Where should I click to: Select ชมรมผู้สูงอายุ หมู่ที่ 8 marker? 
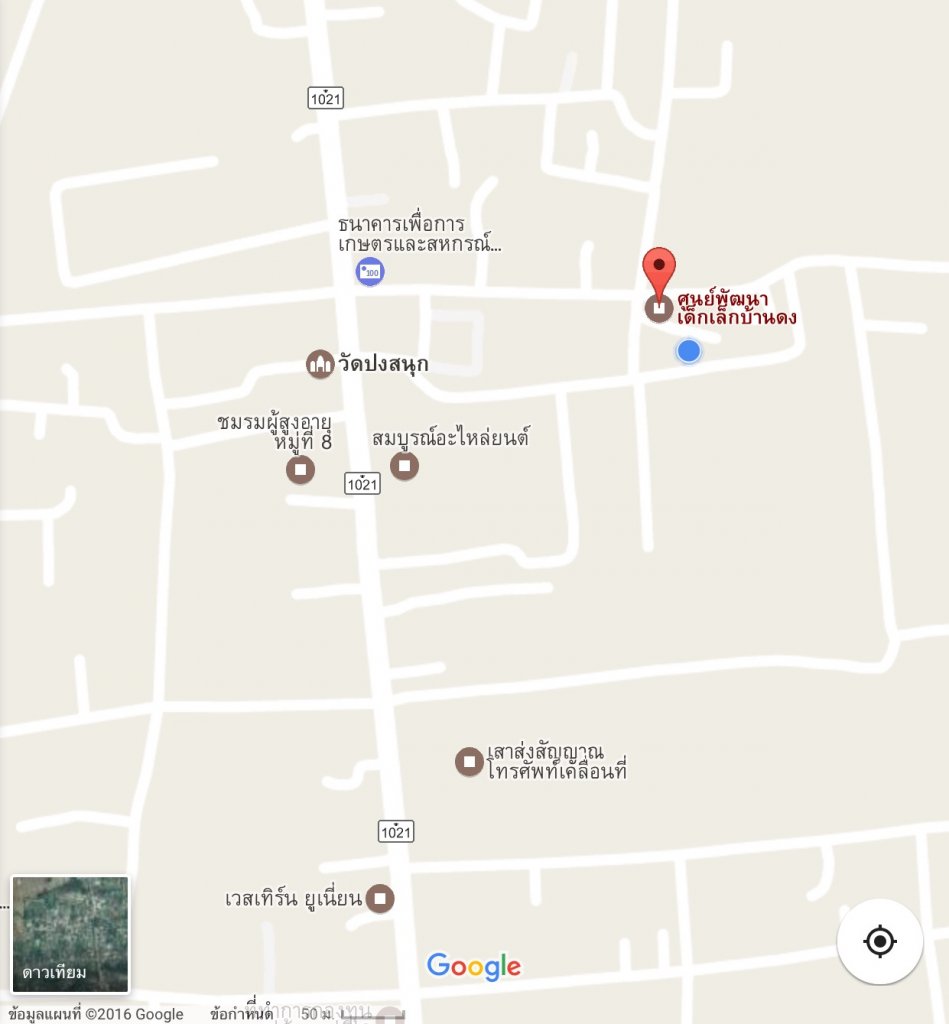[x=300, y=469]
